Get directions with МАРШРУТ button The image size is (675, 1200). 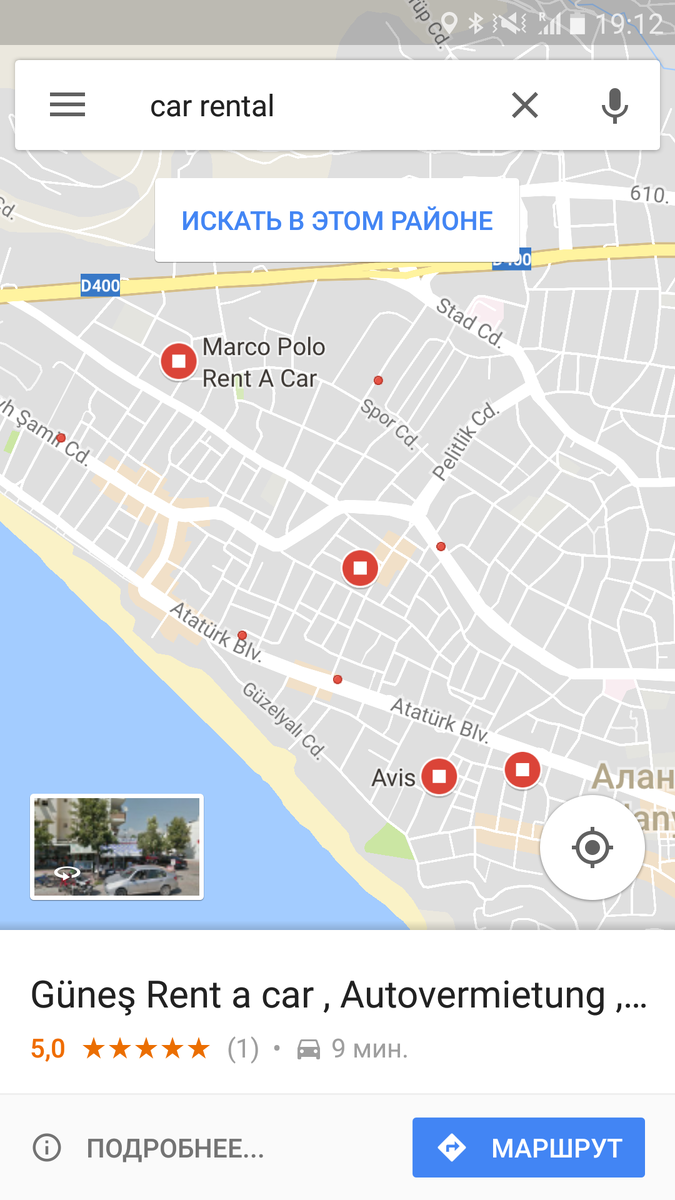tap(528, 1147)
